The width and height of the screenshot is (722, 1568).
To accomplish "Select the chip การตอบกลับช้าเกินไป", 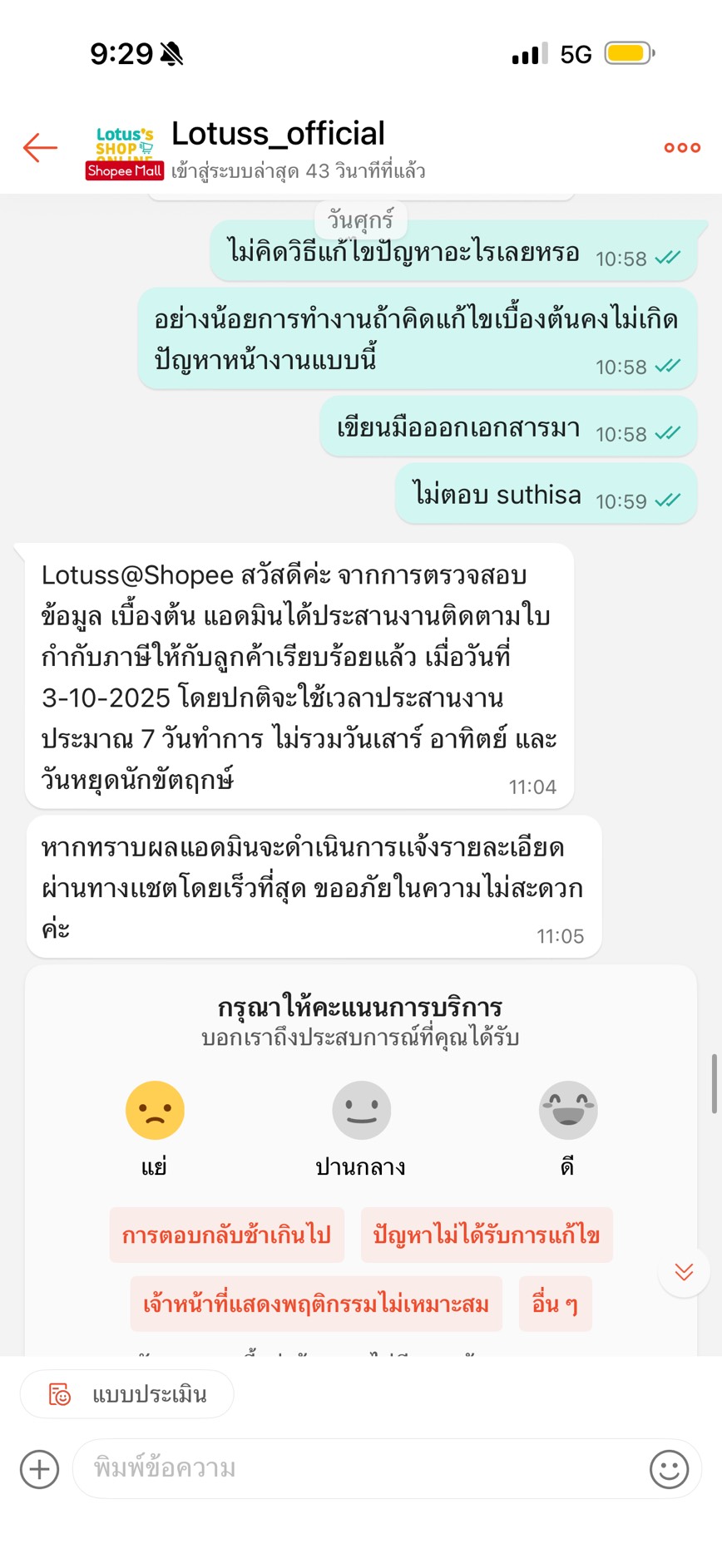I will 226,1235.
